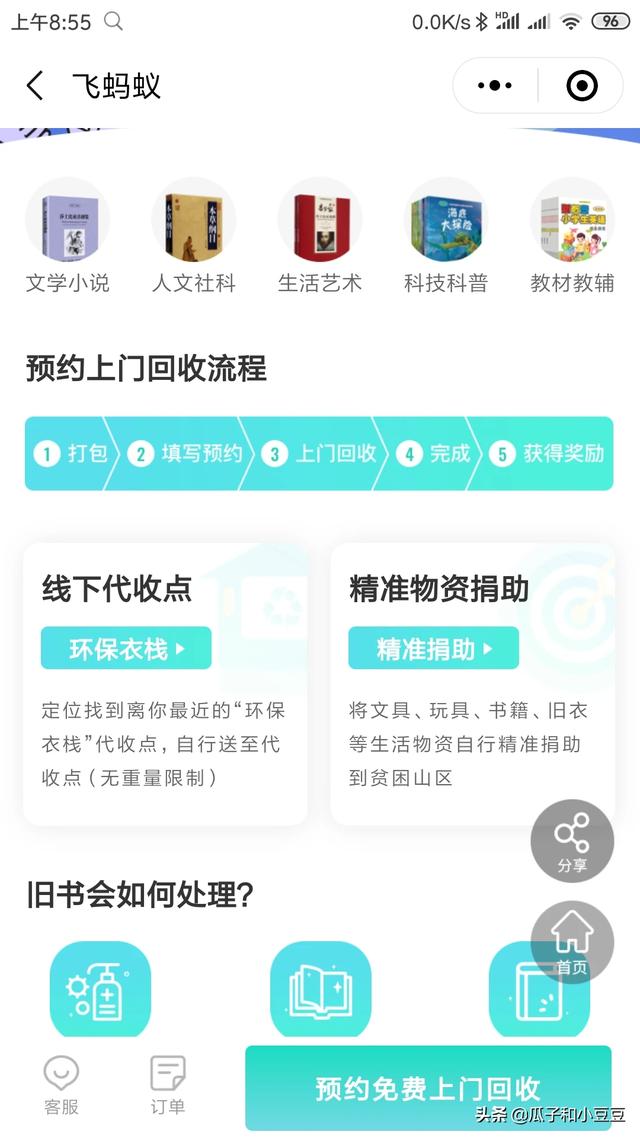Open the mini program more options menu
This screenshot has height=1138, width=640.
coord(495,86)
